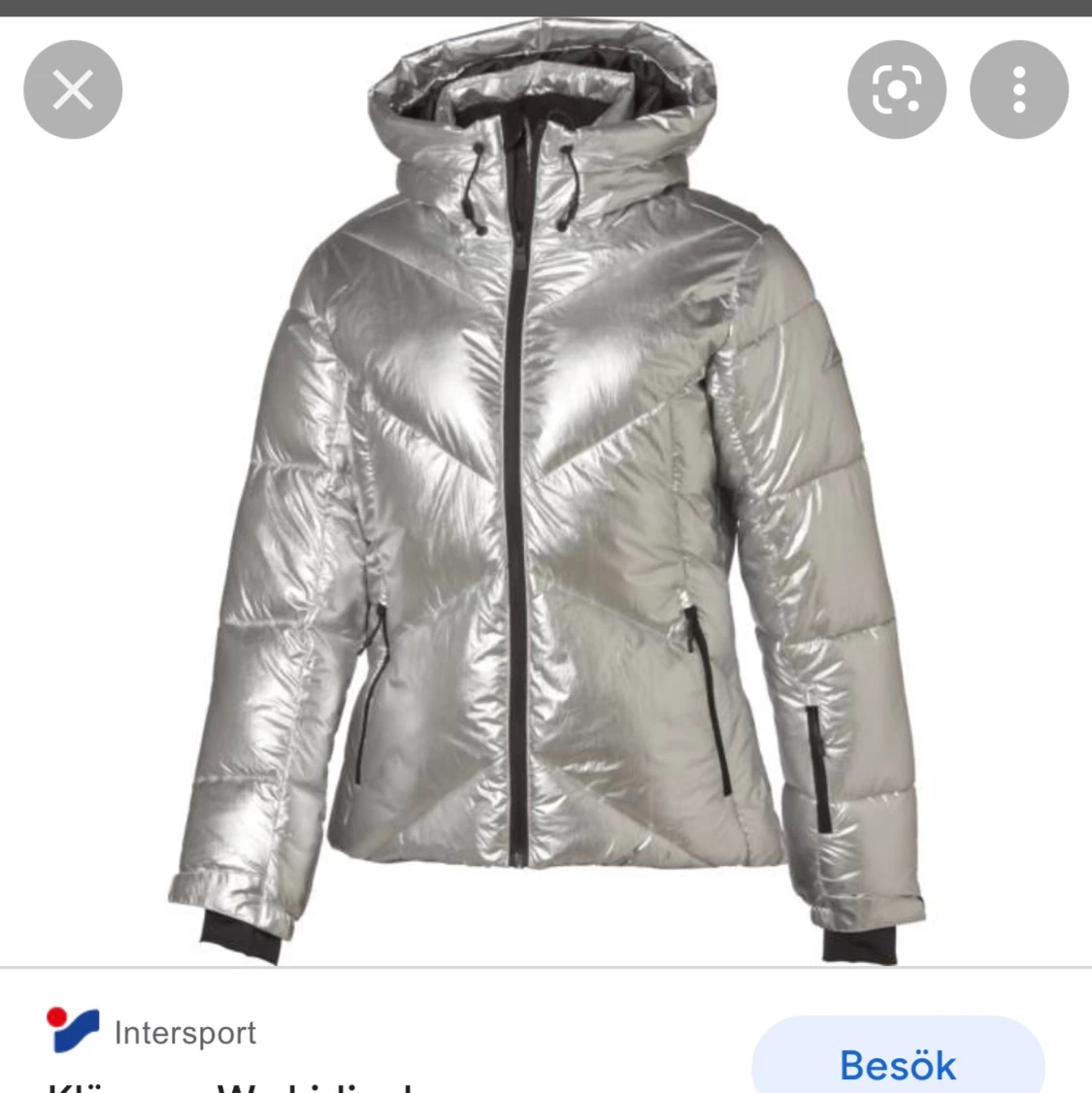
Task: Open the Intersport source link
Action: pyautogui.click(x=184, y=1032)
